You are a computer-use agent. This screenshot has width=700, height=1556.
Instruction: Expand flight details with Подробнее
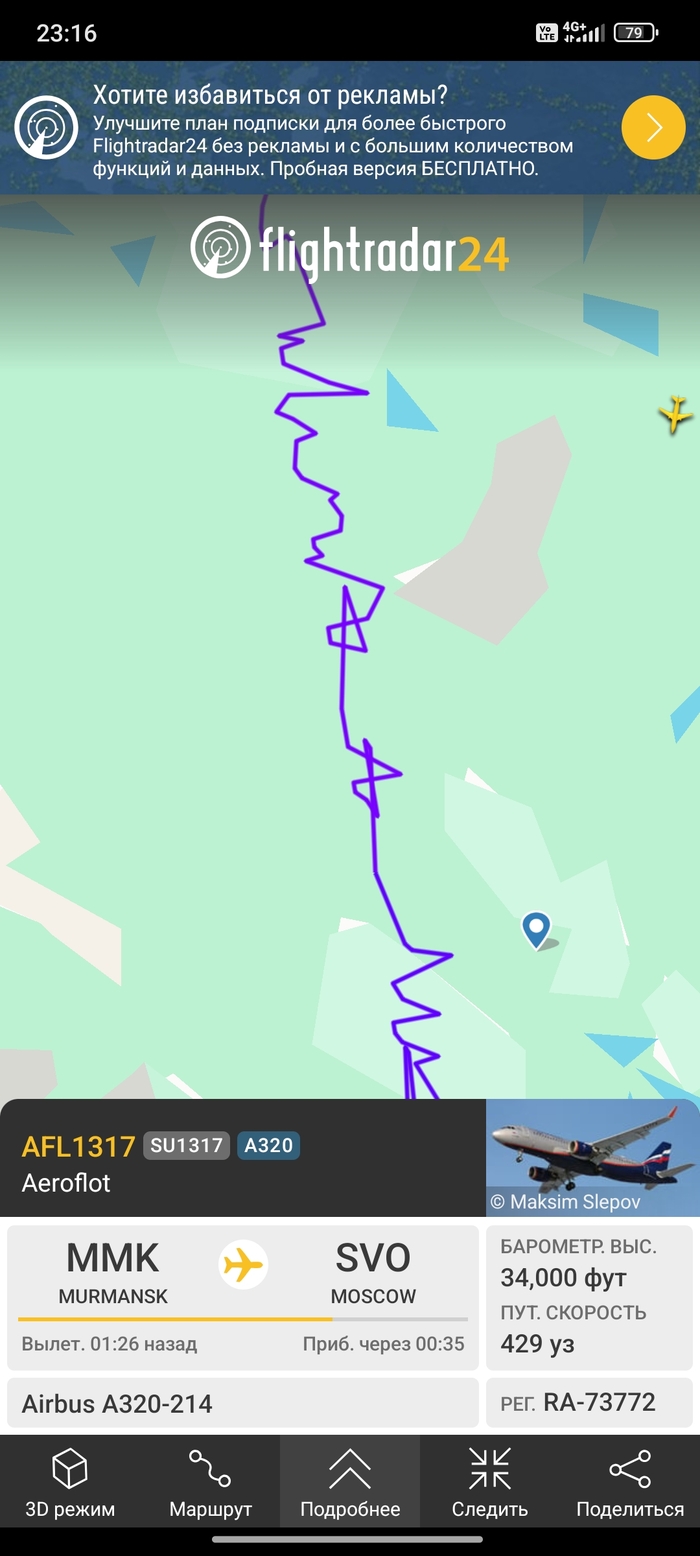coord(350,1482)
